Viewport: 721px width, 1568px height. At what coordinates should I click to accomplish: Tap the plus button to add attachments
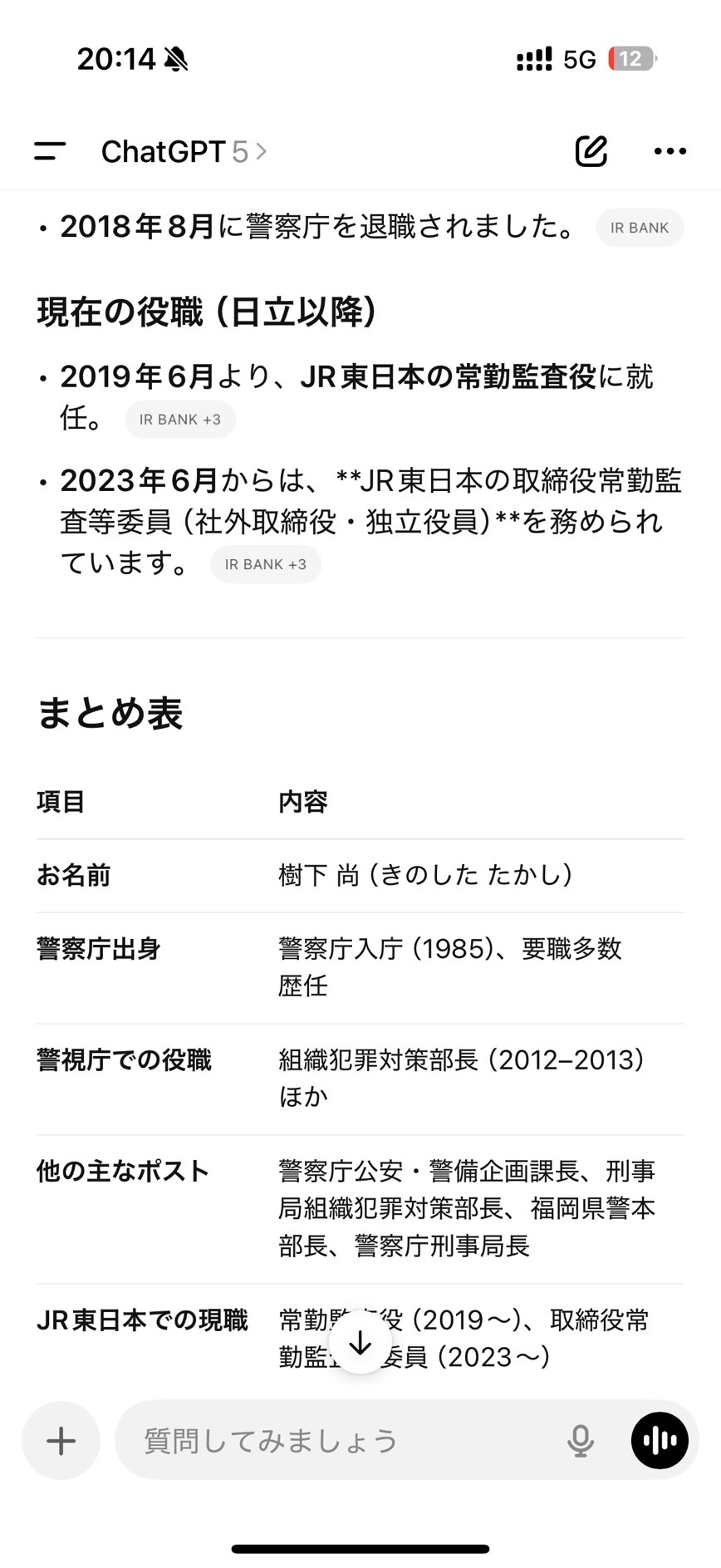pos(61,1441)
